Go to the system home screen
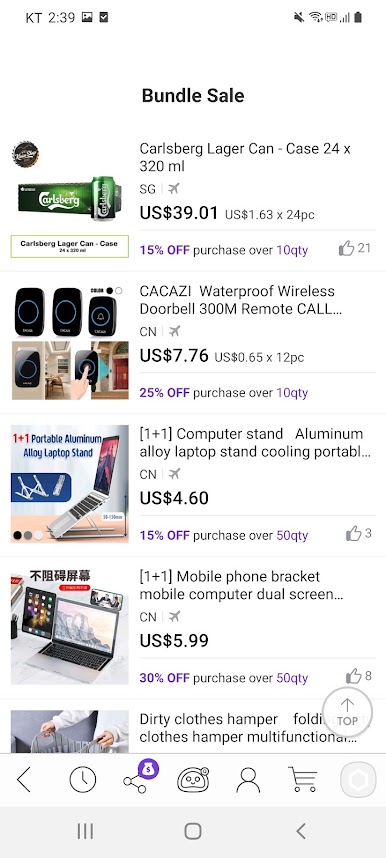 [x=193, y=832]
